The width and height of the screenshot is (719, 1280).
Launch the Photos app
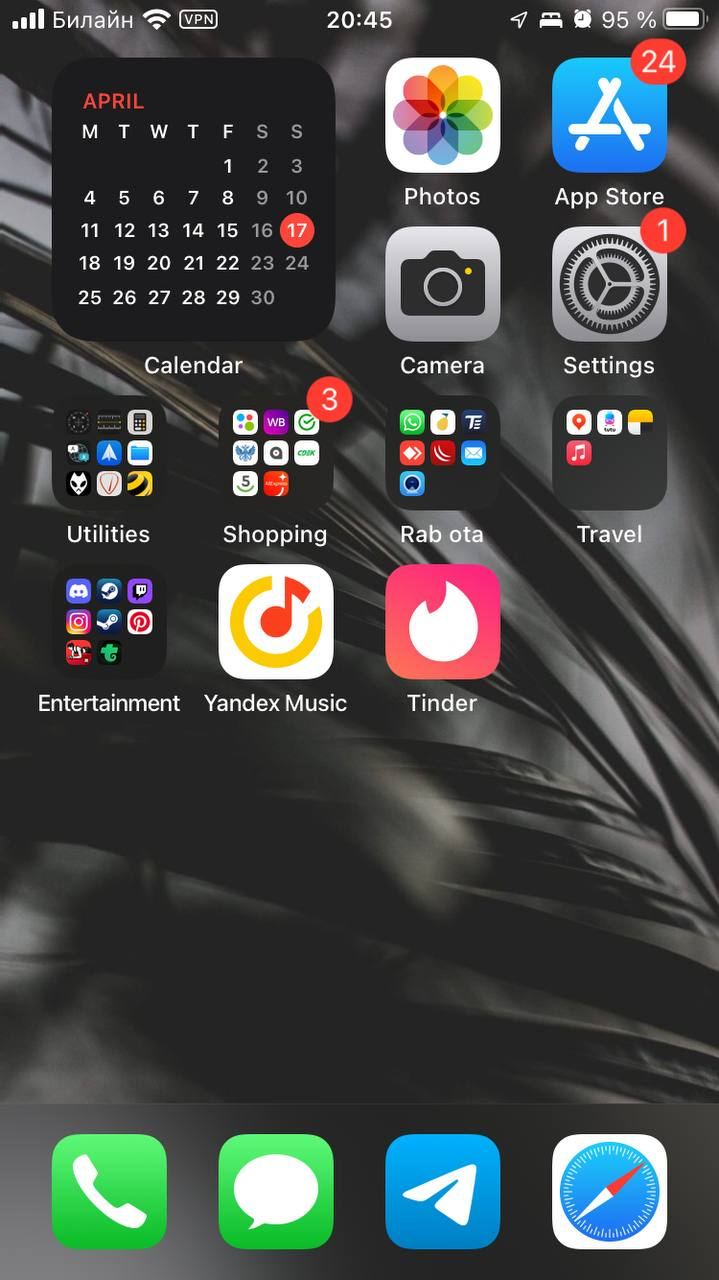pyautogui.click(x=442, y=115)
